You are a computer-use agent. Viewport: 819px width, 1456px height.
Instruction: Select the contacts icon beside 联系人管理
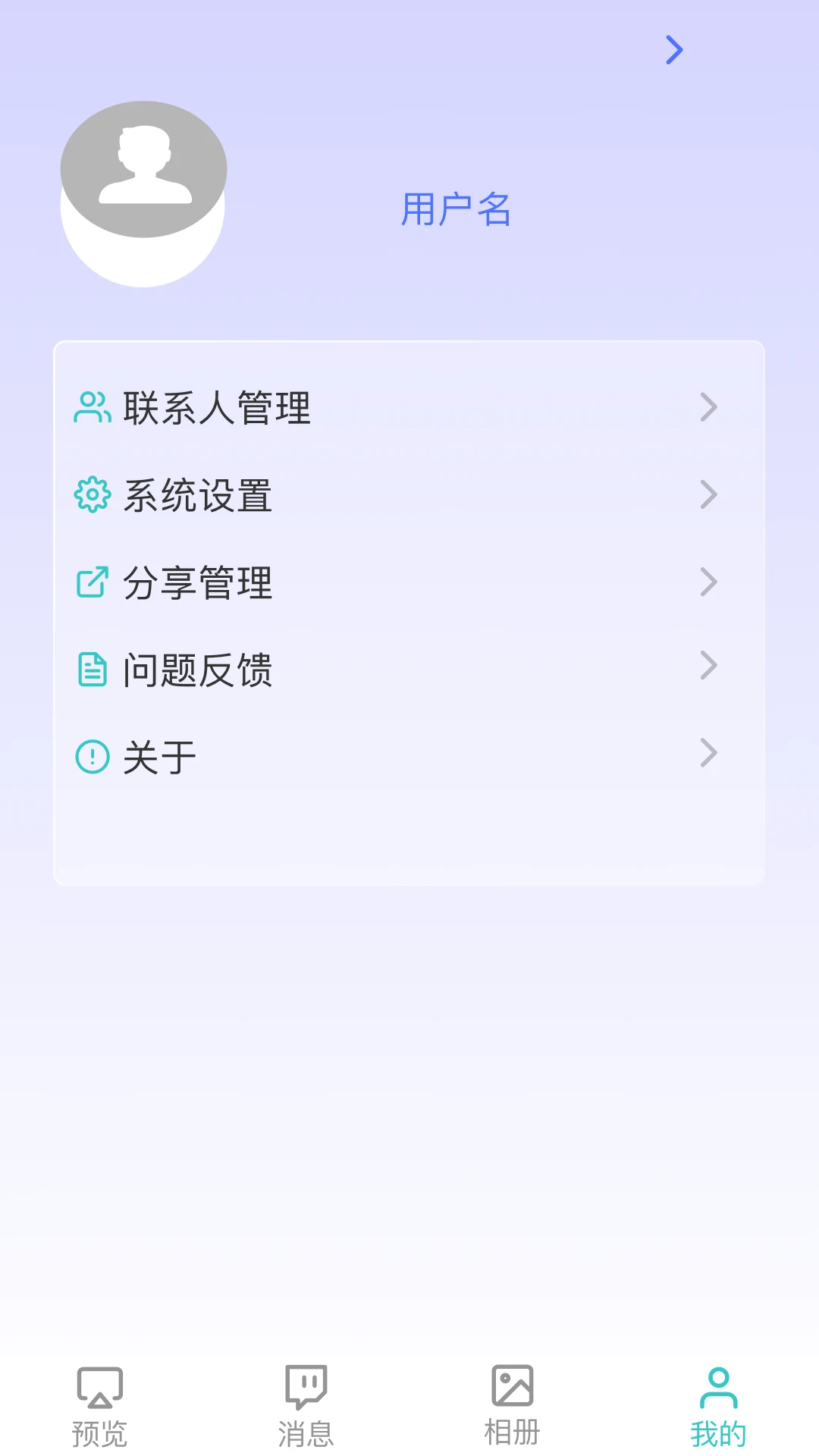pyautogui.click(x=91, y=407)
